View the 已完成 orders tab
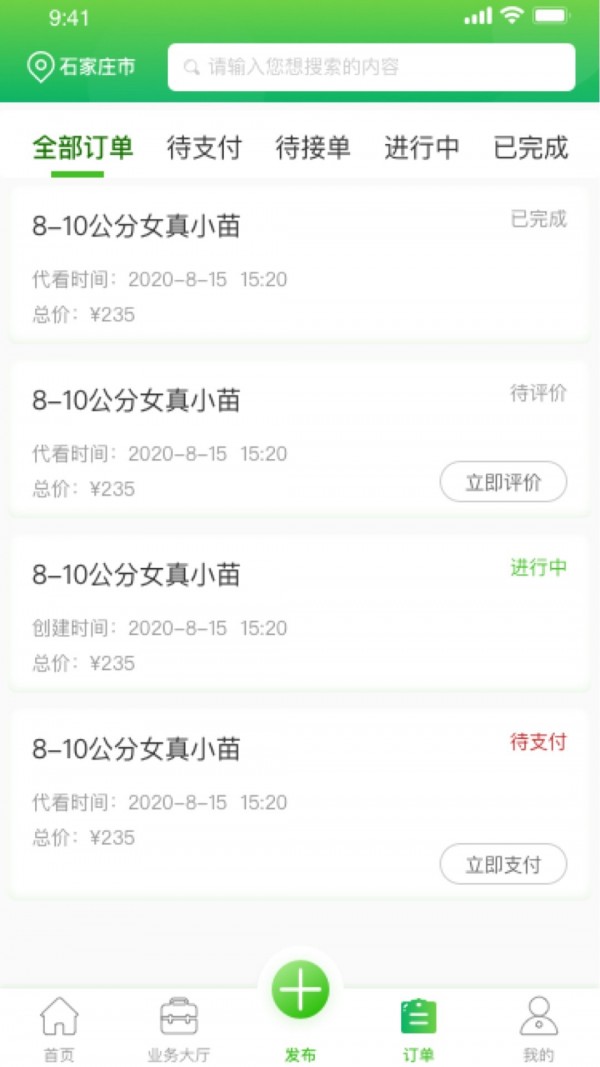Screen dimensions: 600x1067 [531, 148]
